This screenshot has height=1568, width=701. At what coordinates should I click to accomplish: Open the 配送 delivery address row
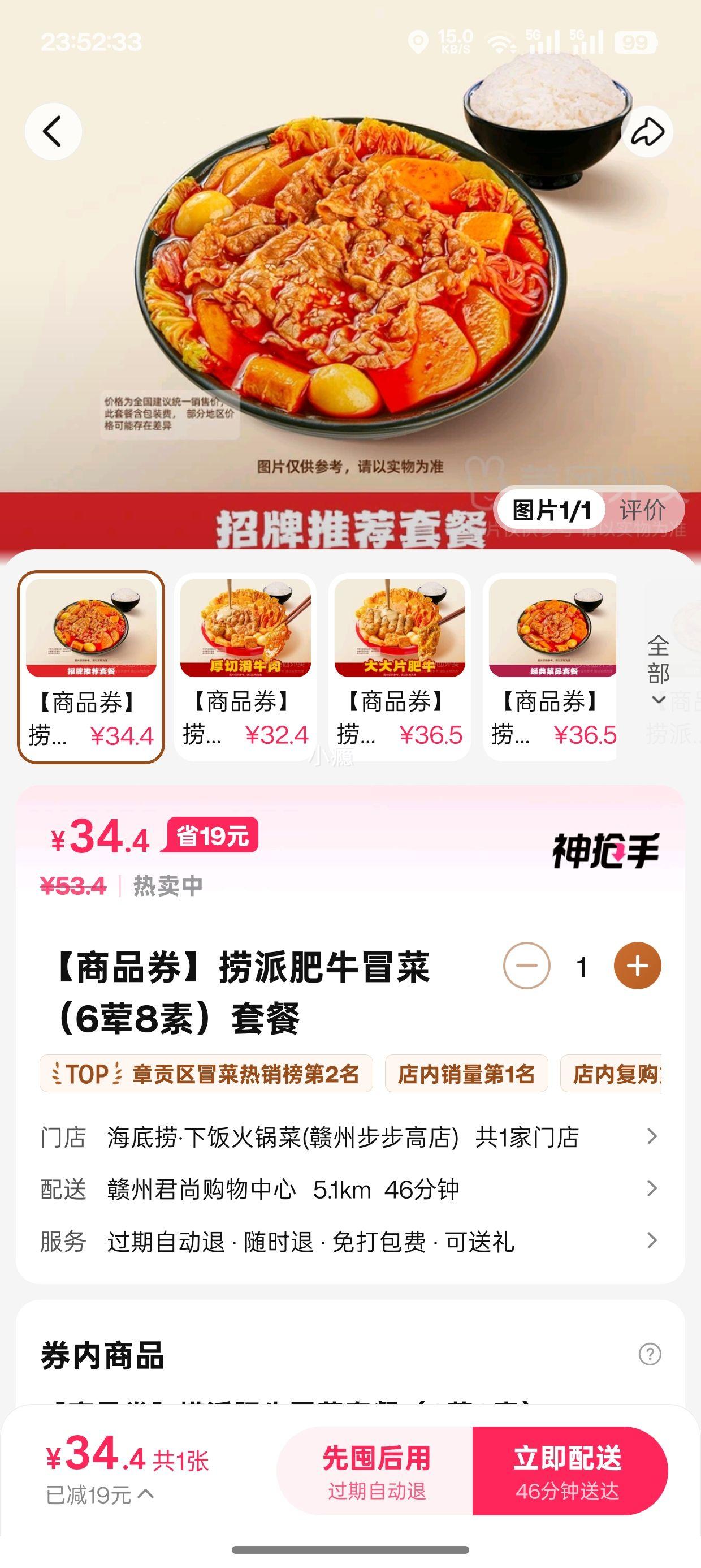(x=350, y=1189)
